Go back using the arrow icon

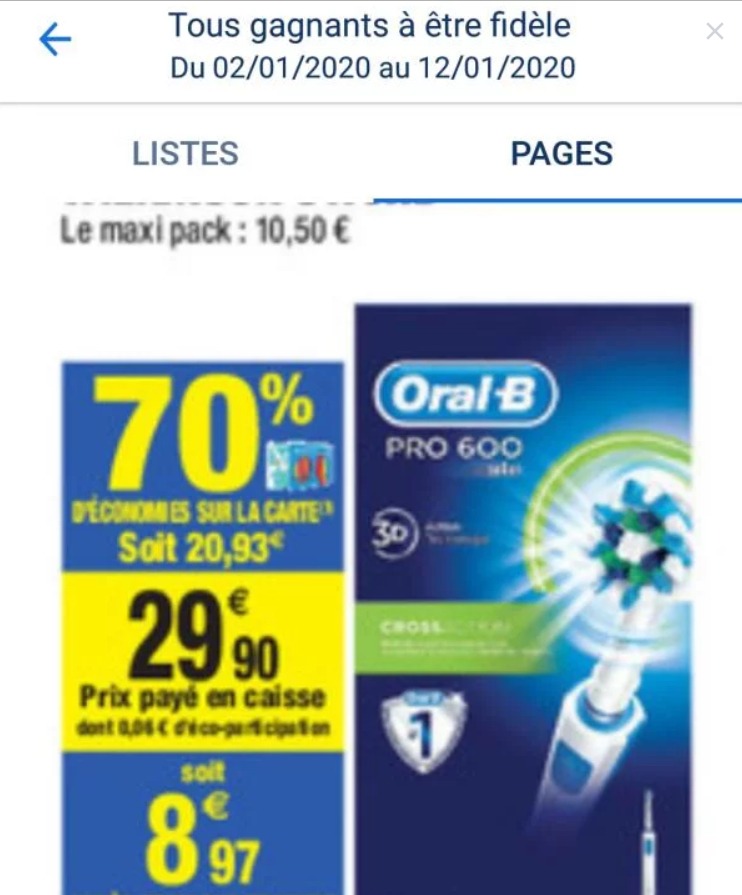coord(55,40)
